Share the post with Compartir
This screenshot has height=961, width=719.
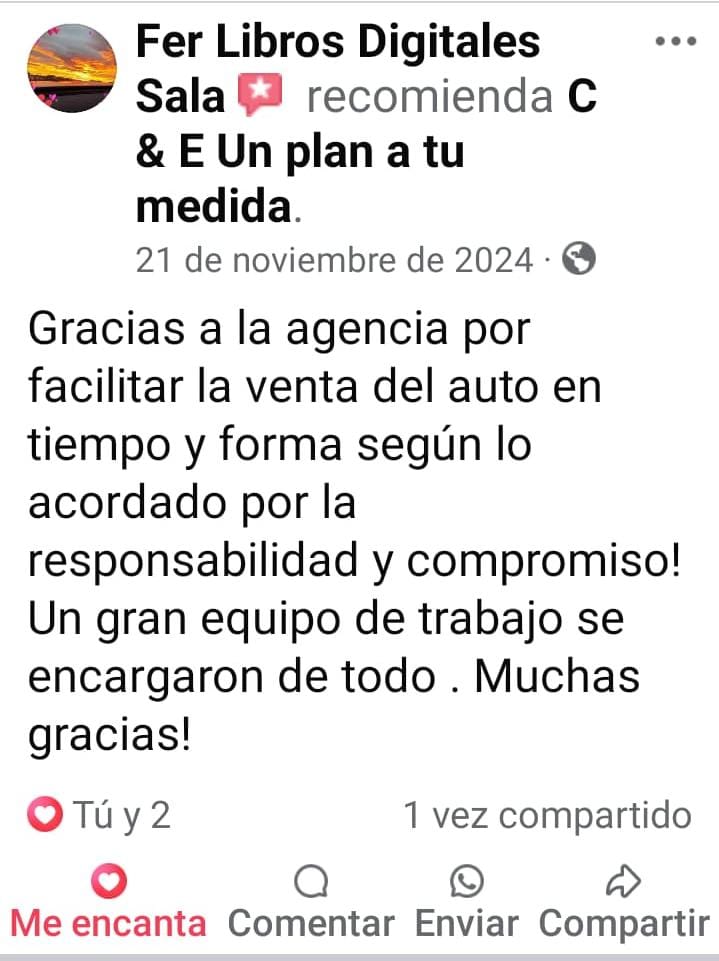click(624, 903)
